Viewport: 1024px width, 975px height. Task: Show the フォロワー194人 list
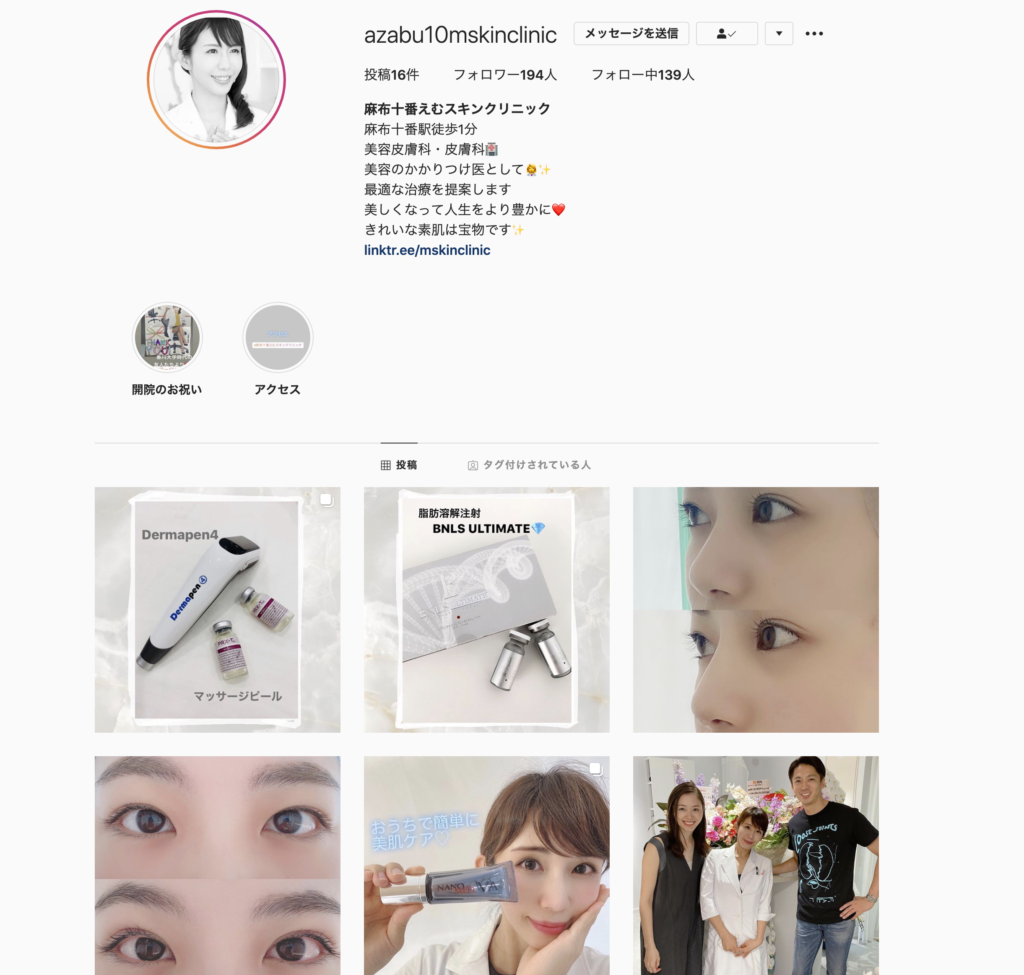[505, 74]
